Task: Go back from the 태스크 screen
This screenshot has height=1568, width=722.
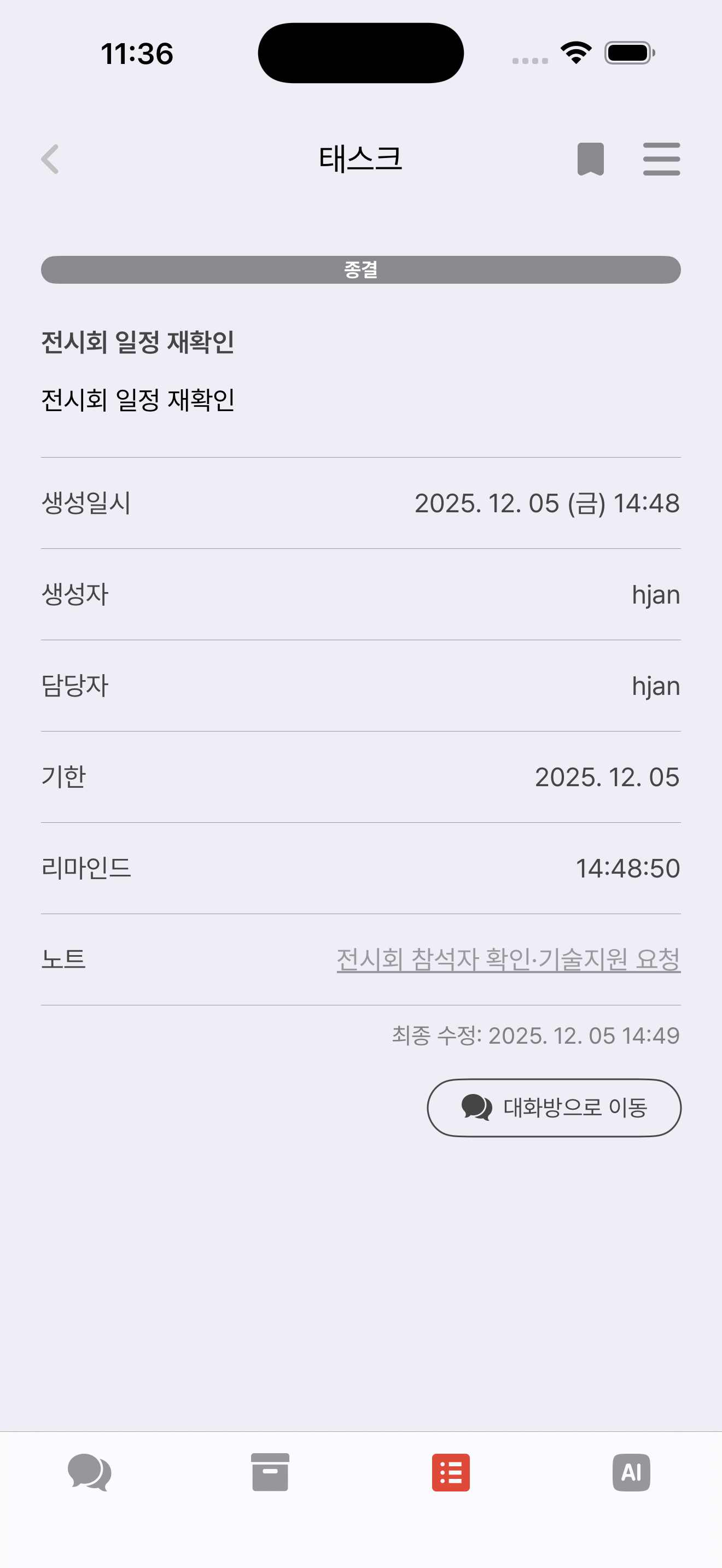Action: click(50, 160)
